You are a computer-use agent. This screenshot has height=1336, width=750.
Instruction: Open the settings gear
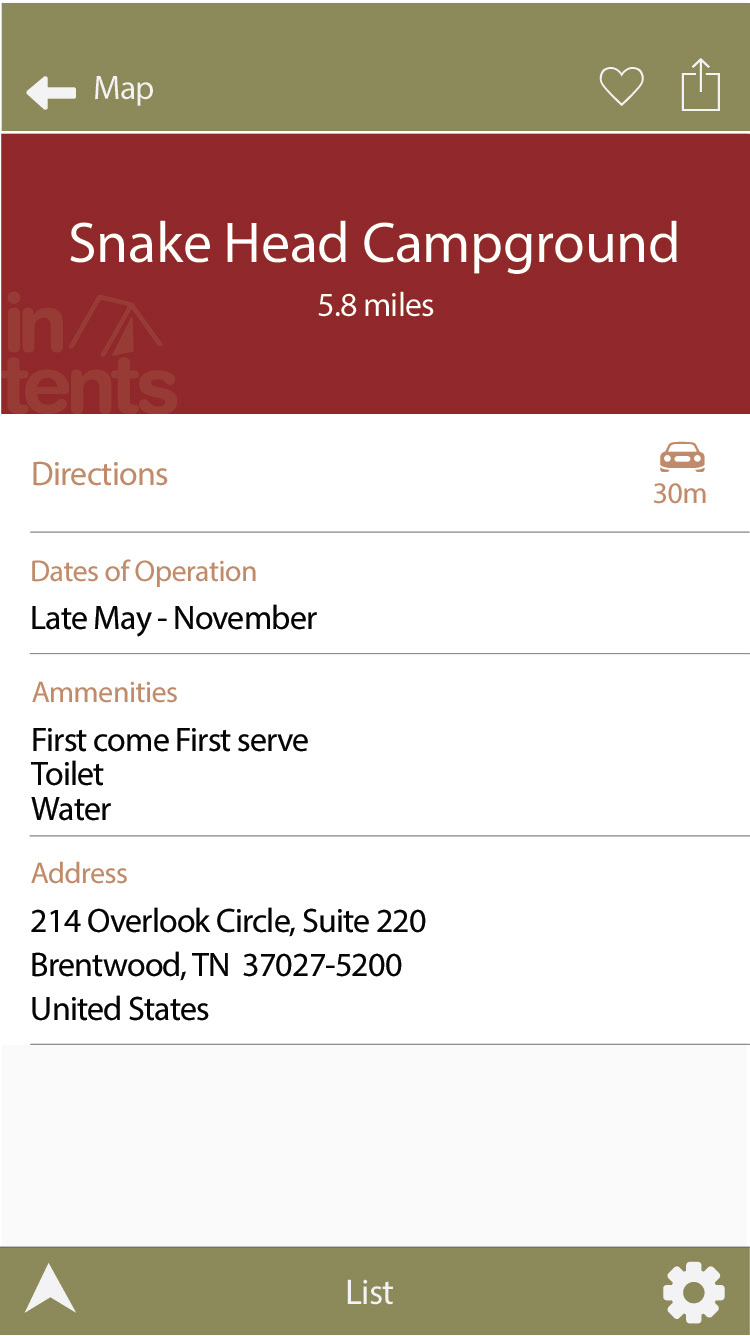click(694, 1292)
